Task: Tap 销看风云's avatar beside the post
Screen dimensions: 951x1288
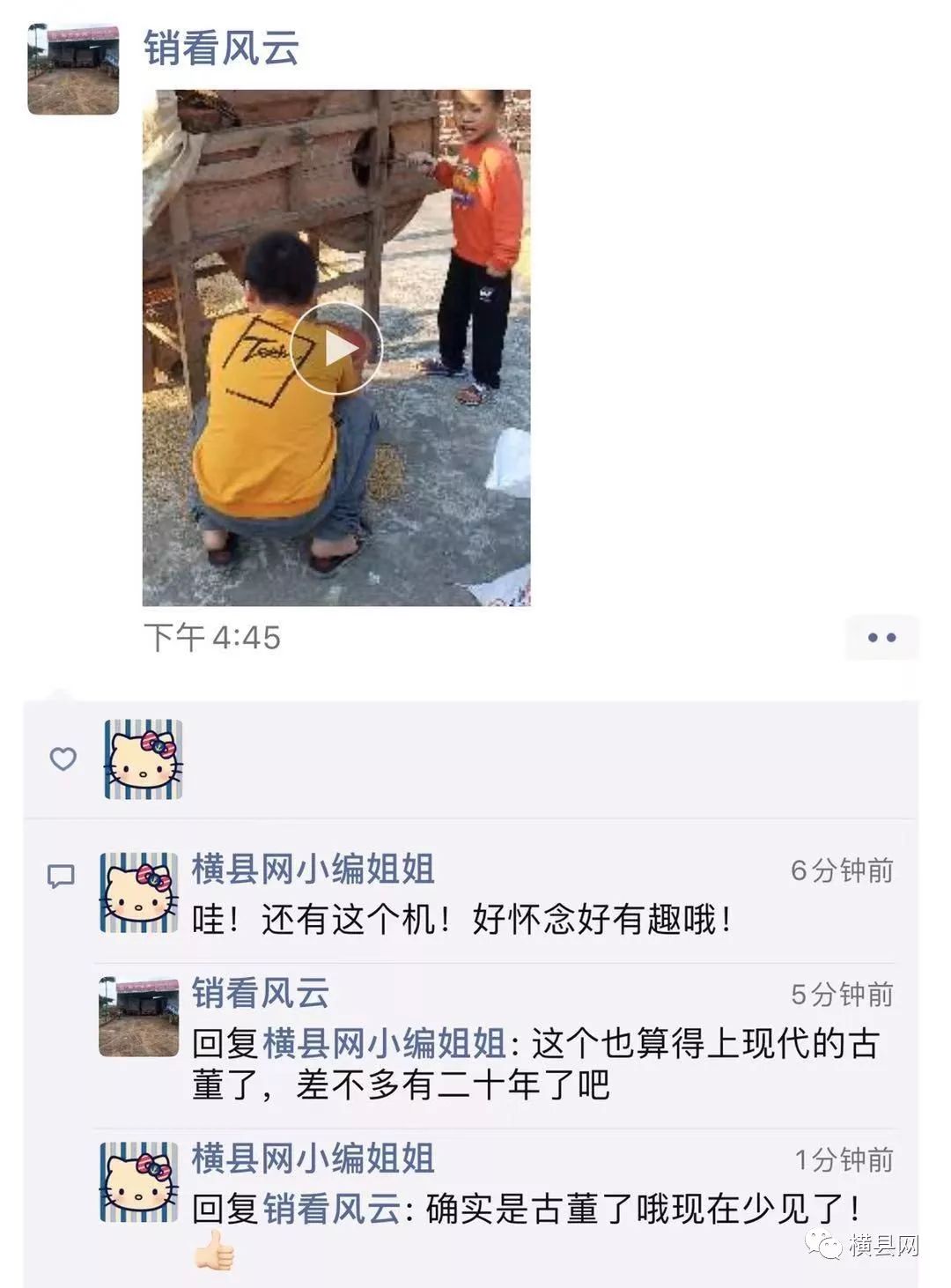Action: pos(73,70)
